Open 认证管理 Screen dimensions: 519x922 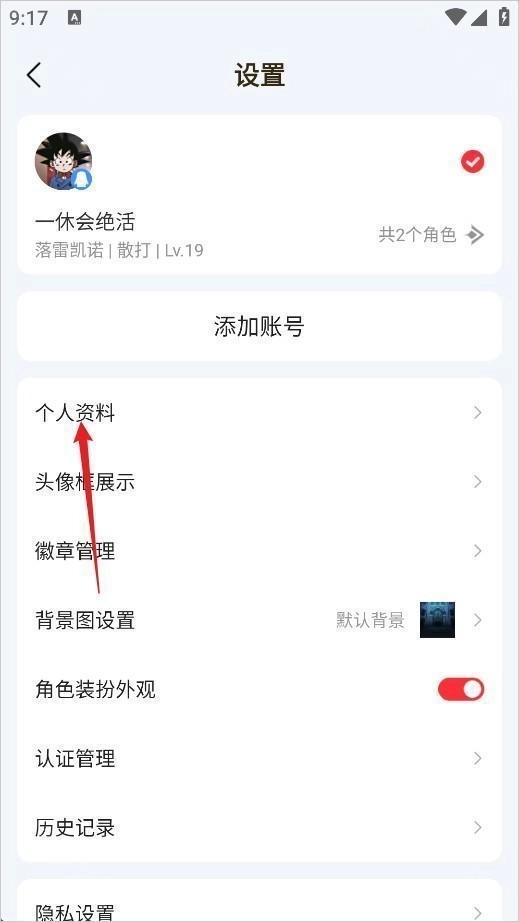coord(259,759)
